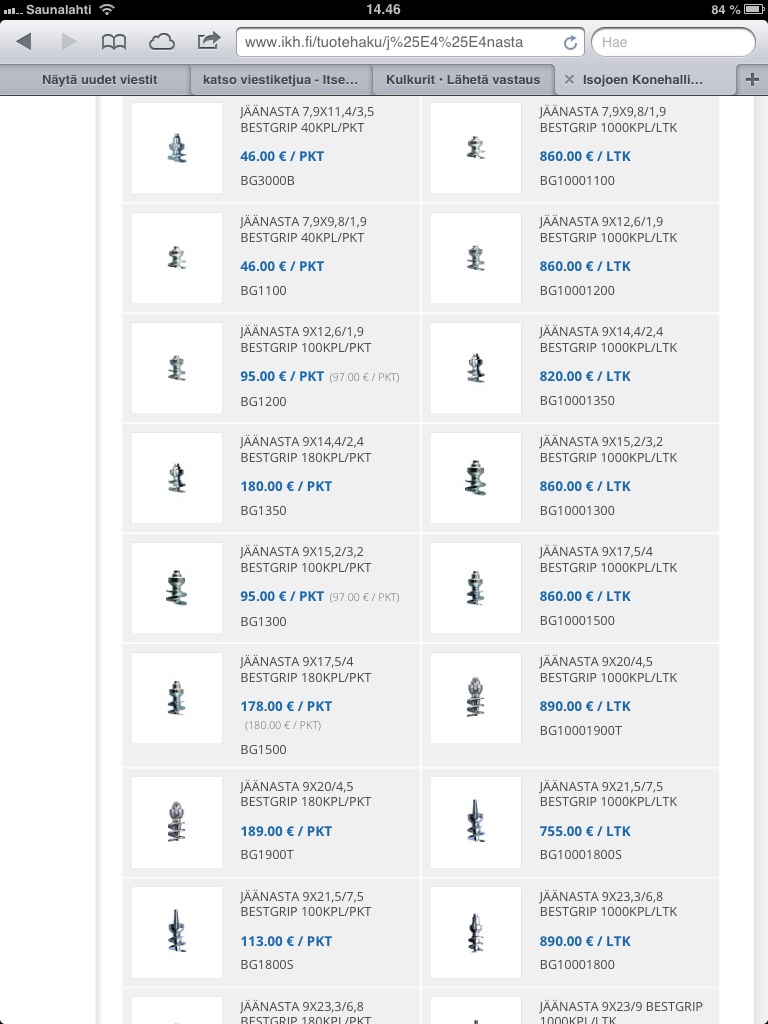Open the bookmarks book icon
Screen dimensions: 768x1024
[114, 41]
